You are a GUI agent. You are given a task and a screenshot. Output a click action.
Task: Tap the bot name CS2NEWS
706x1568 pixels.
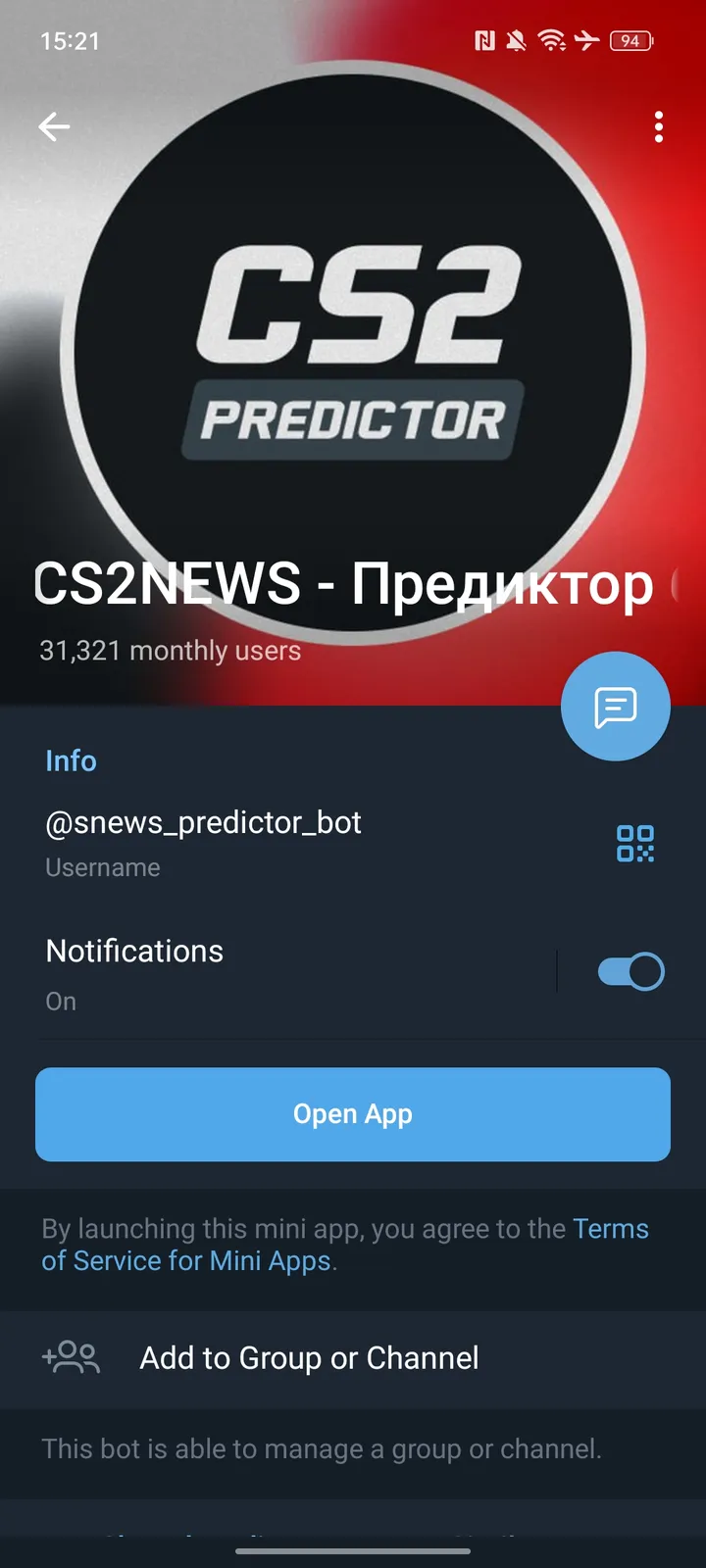click(x=343, y=583)
